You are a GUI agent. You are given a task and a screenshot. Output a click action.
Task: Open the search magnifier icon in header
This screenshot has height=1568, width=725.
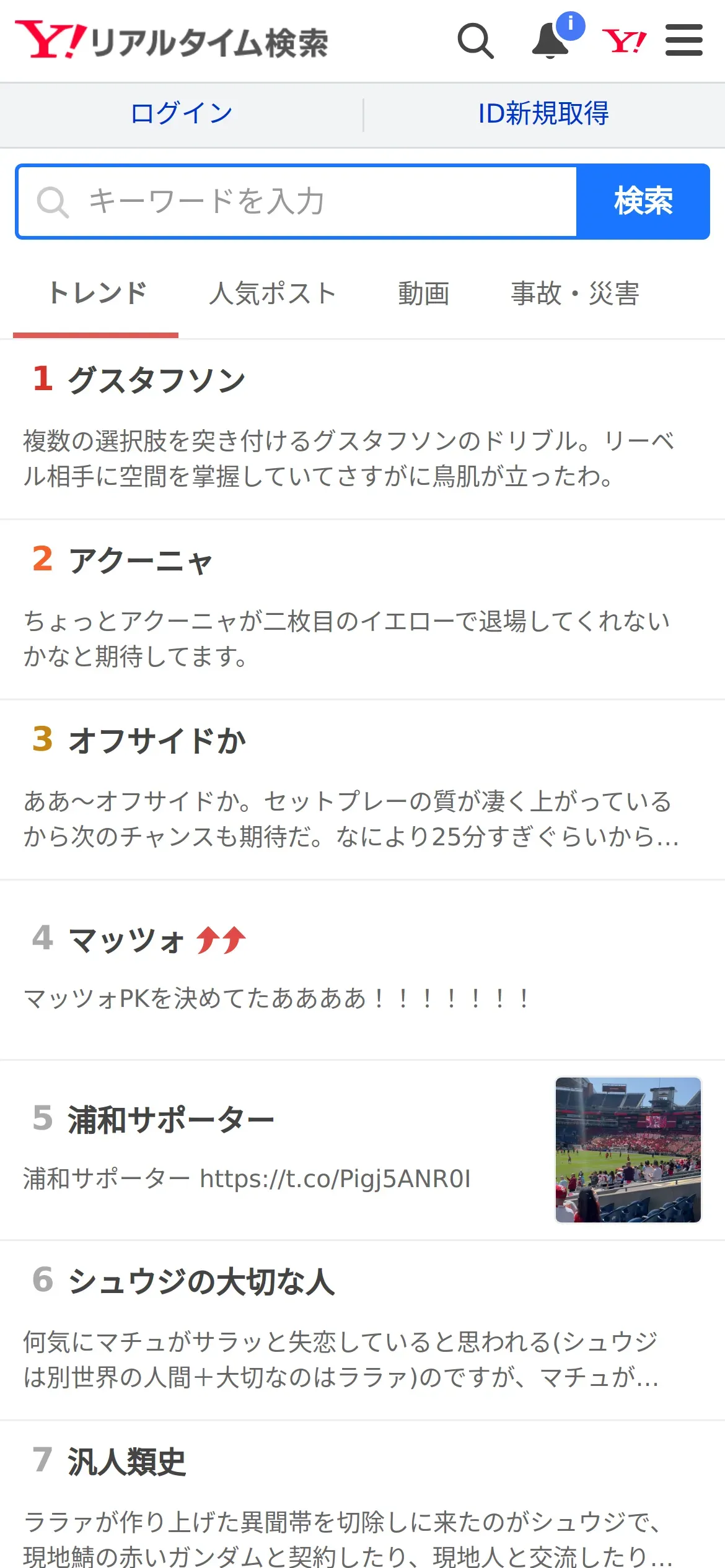coord(475,41)
